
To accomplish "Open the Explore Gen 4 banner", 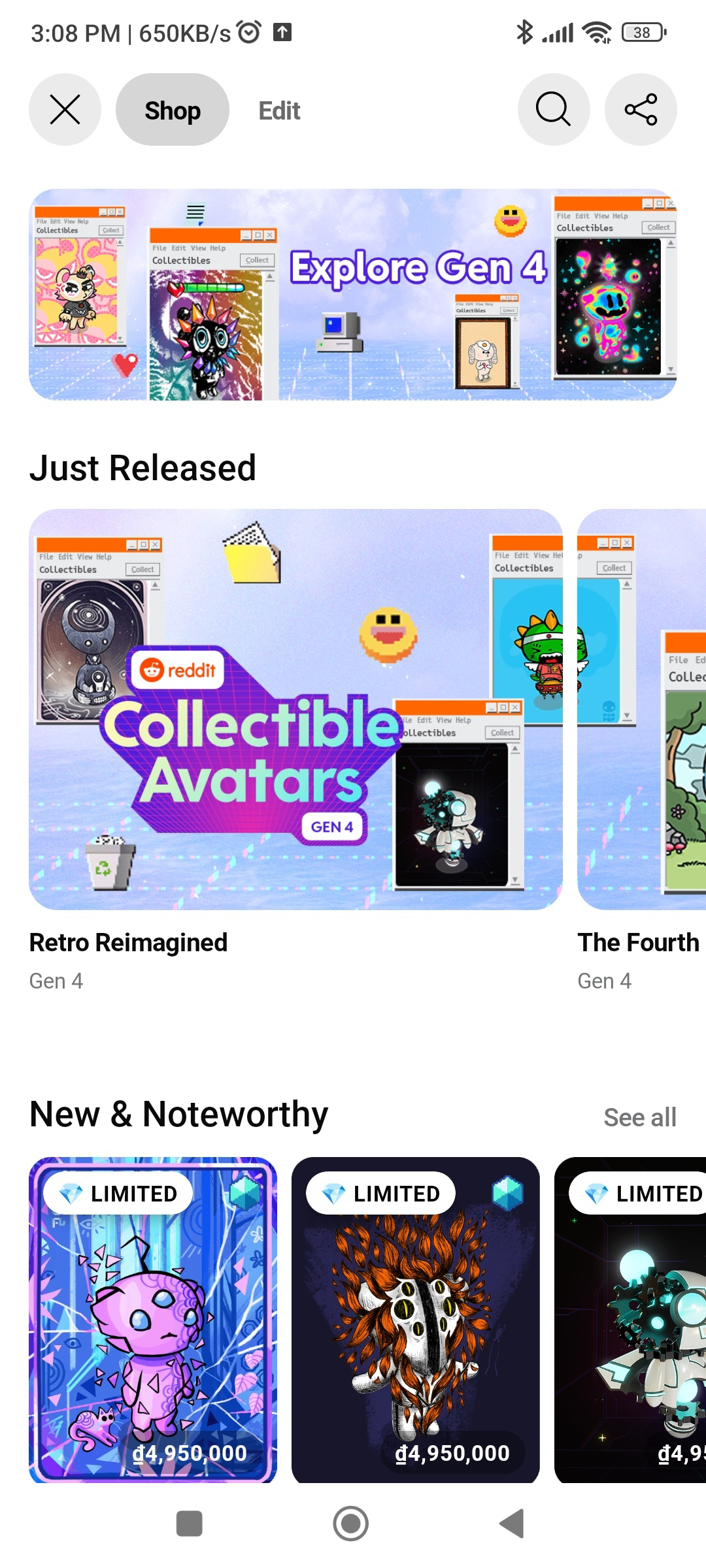I will (353, 295).
